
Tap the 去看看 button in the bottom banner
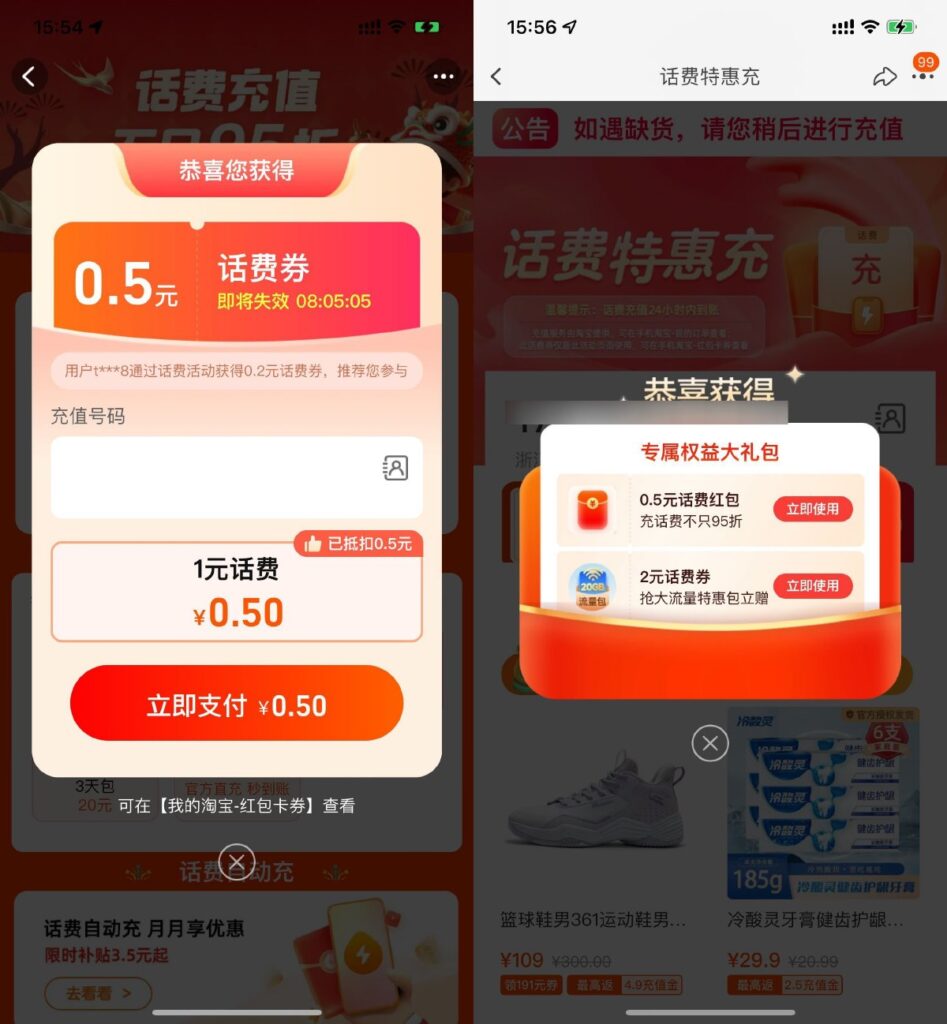97,994
